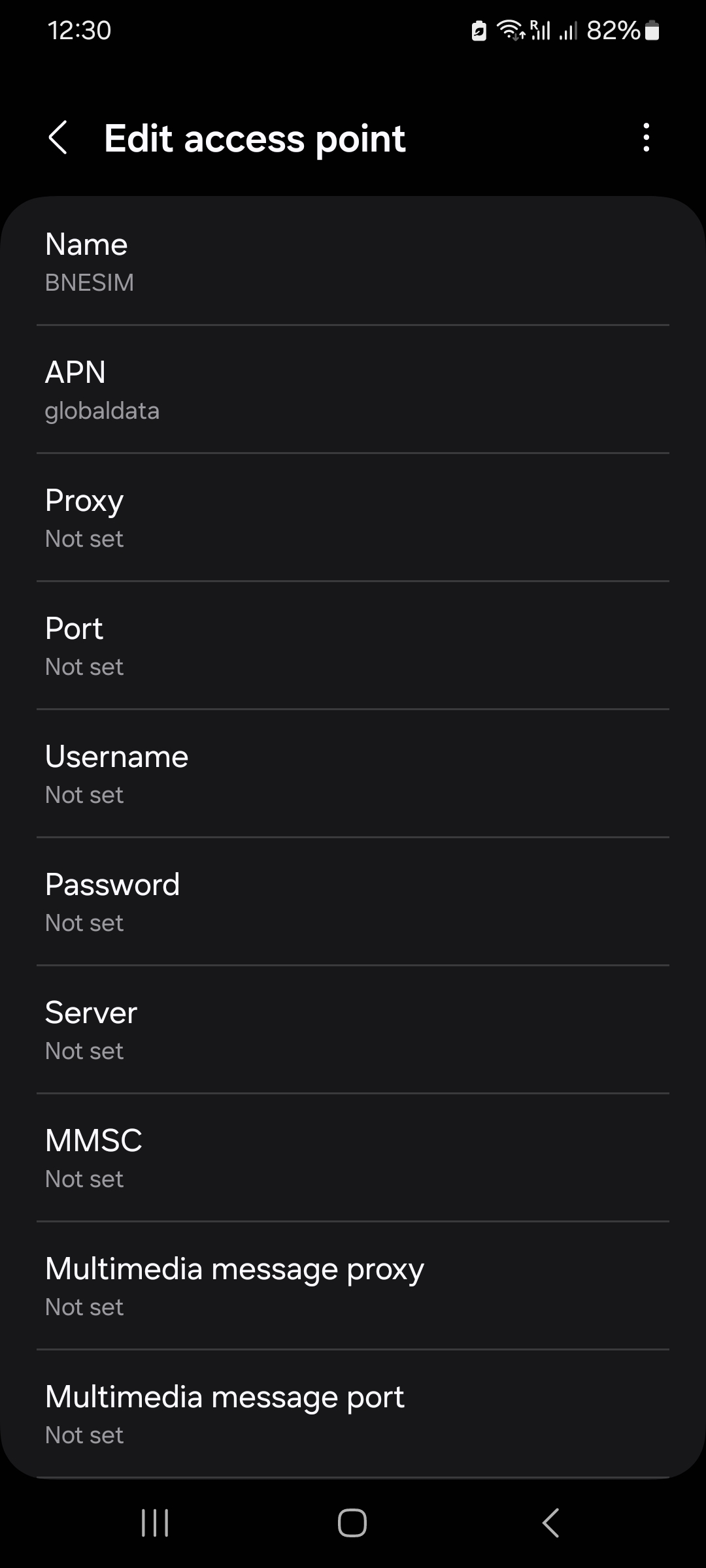Open the Password setting
Screen dimensions: 706x1568
tap(353, 902)
